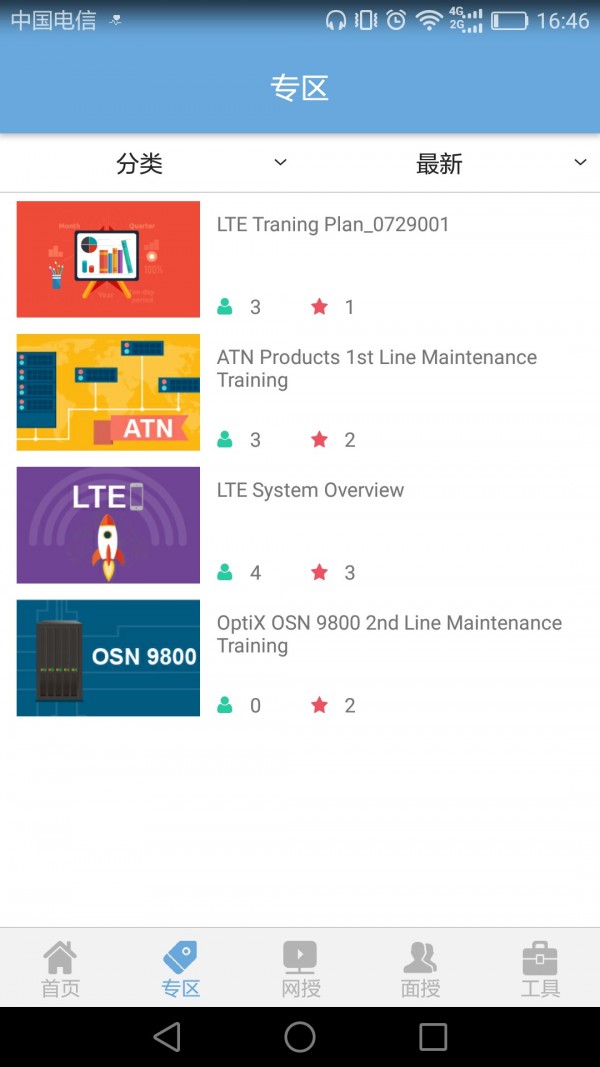Switch to the 网授 tab
600x1067 pixels.
point(300,968)
